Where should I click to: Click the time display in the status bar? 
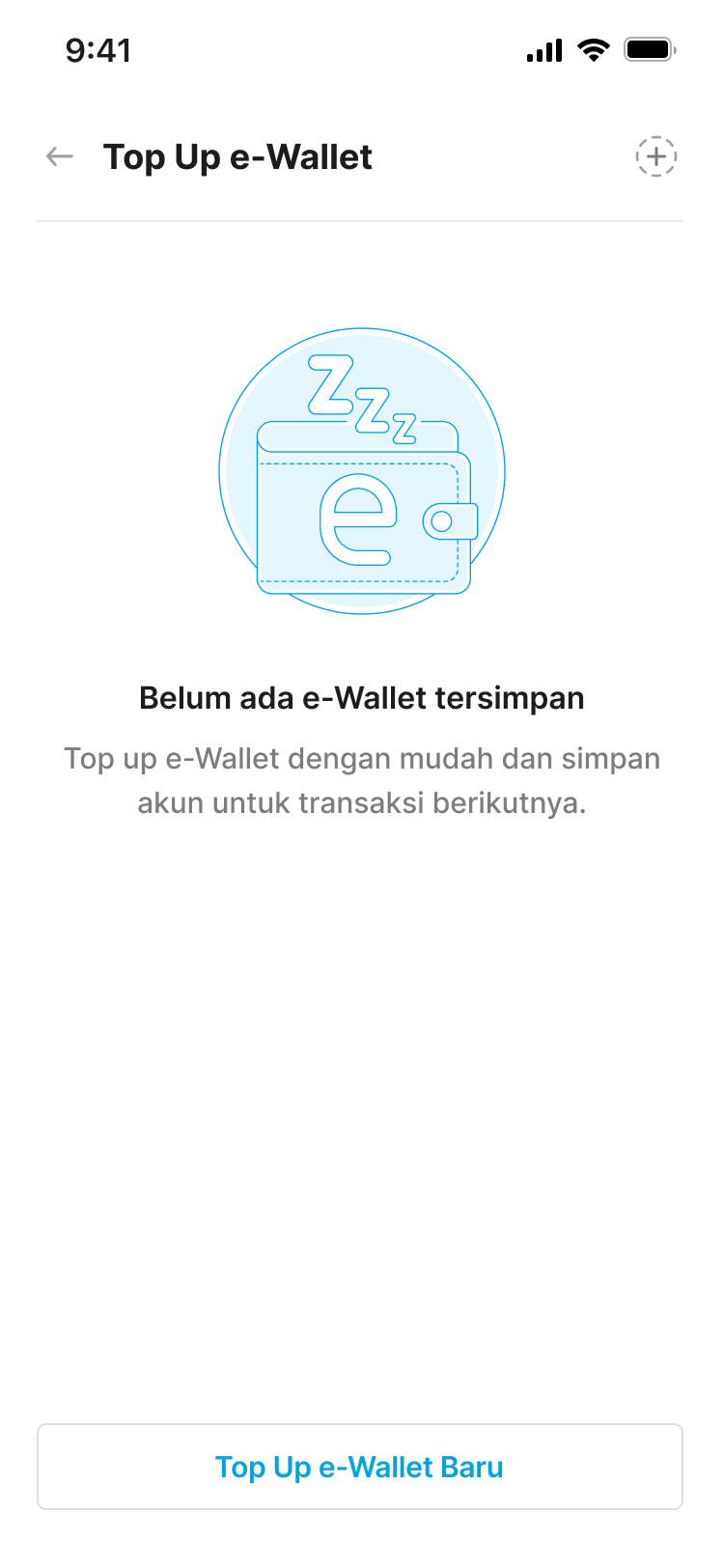click(97, 50)
